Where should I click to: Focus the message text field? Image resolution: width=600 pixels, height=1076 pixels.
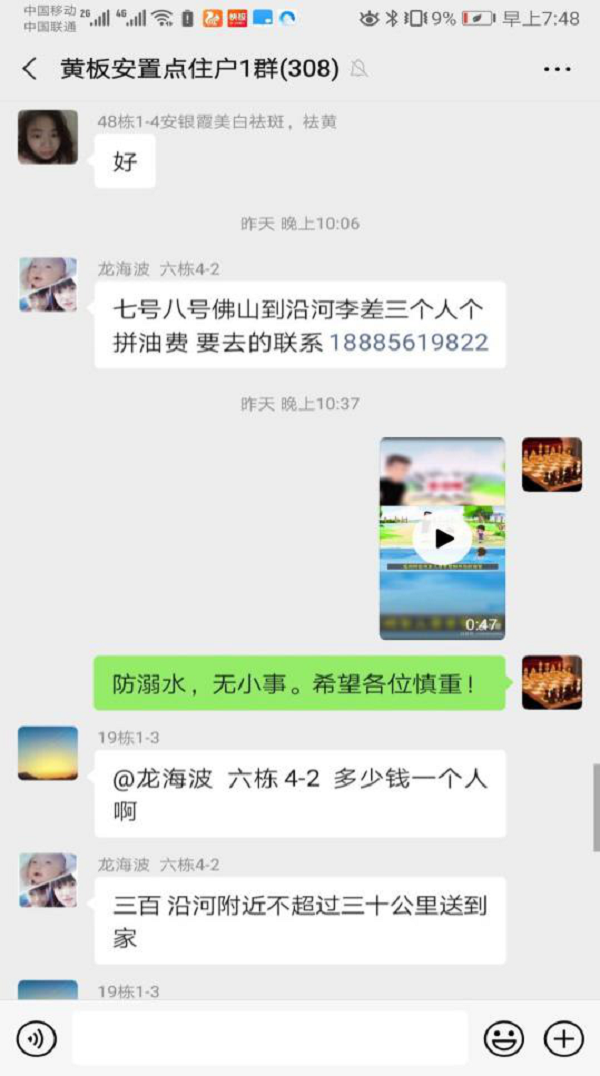pos(270,1039)
